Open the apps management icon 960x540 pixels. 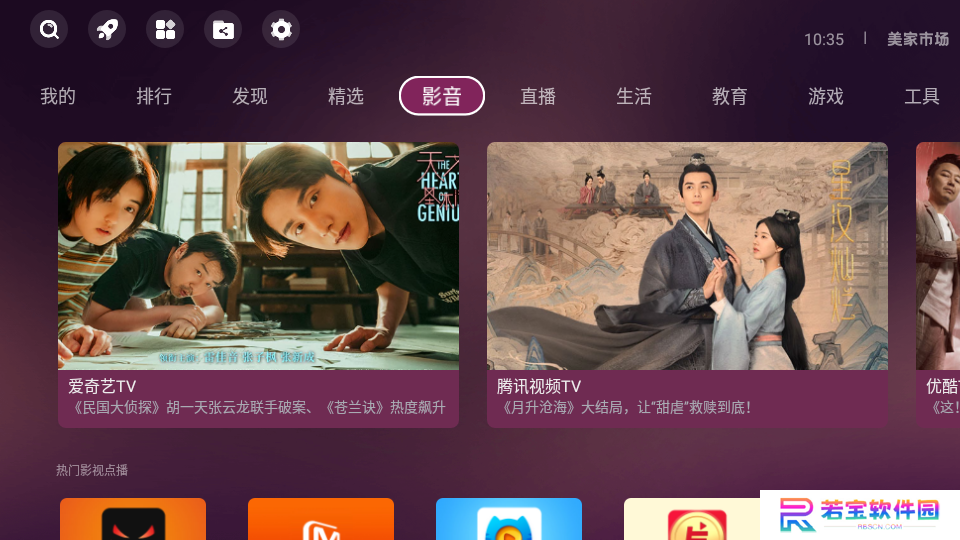click(x=165, y=29)
